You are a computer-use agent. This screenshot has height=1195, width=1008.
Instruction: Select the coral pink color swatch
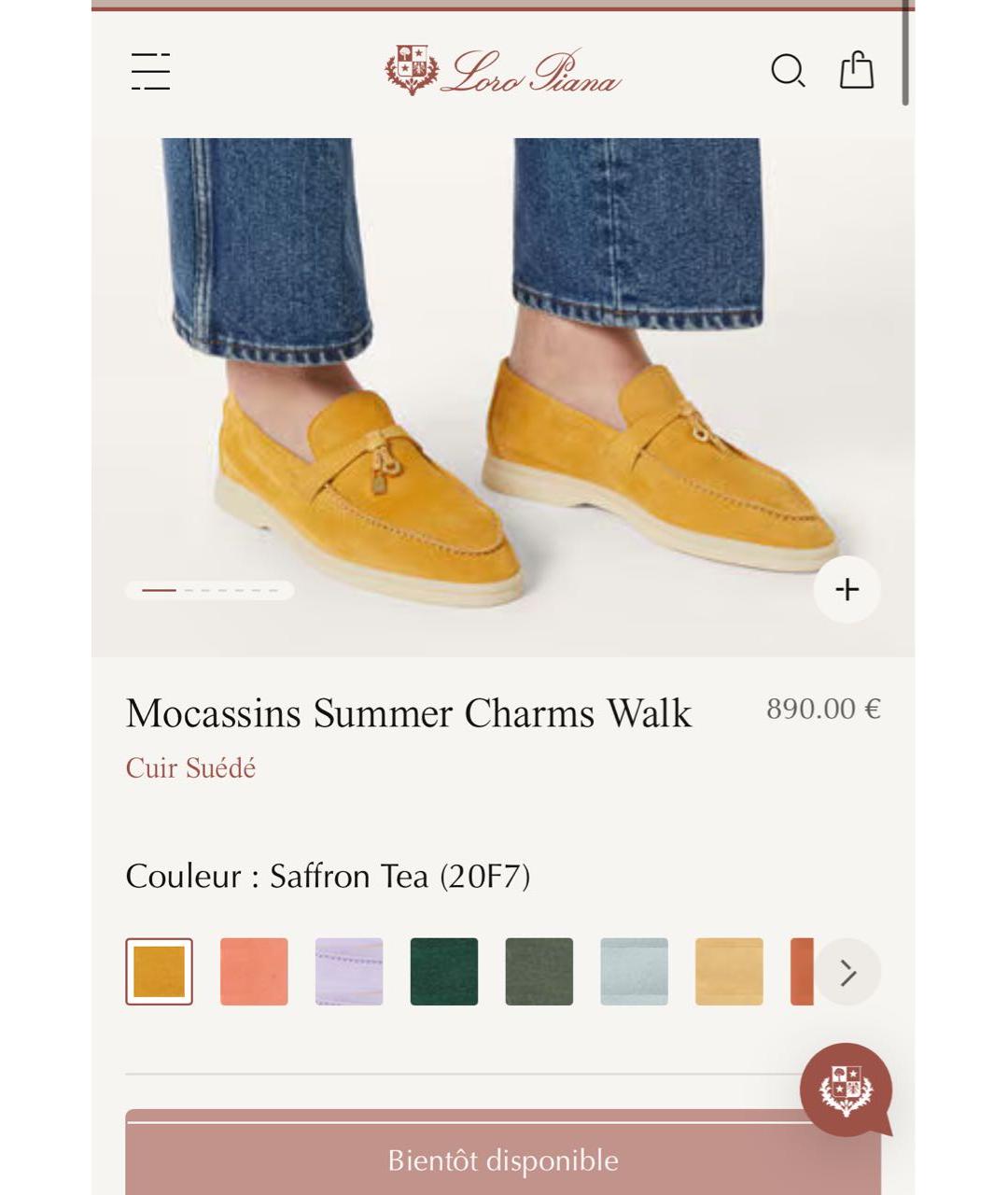click(254, 972)
